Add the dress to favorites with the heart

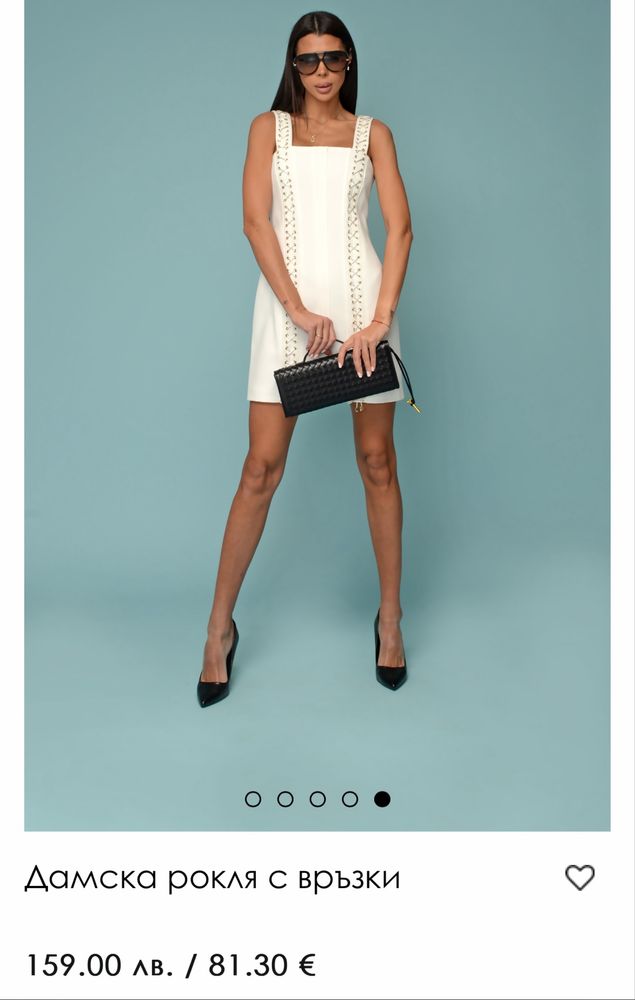click(x=580, y=878)
